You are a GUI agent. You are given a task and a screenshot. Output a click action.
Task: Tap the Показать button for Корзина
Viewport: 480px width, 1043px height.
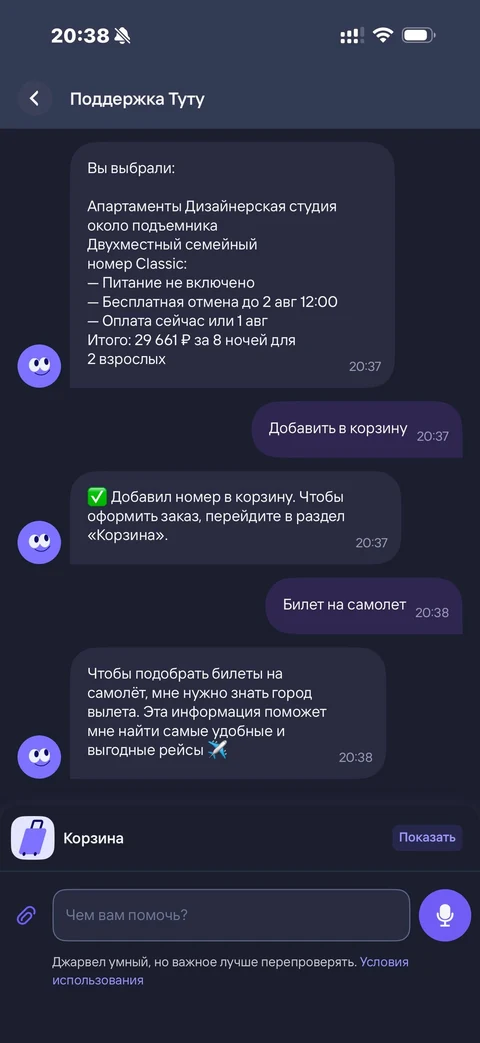tap(427, 837)
